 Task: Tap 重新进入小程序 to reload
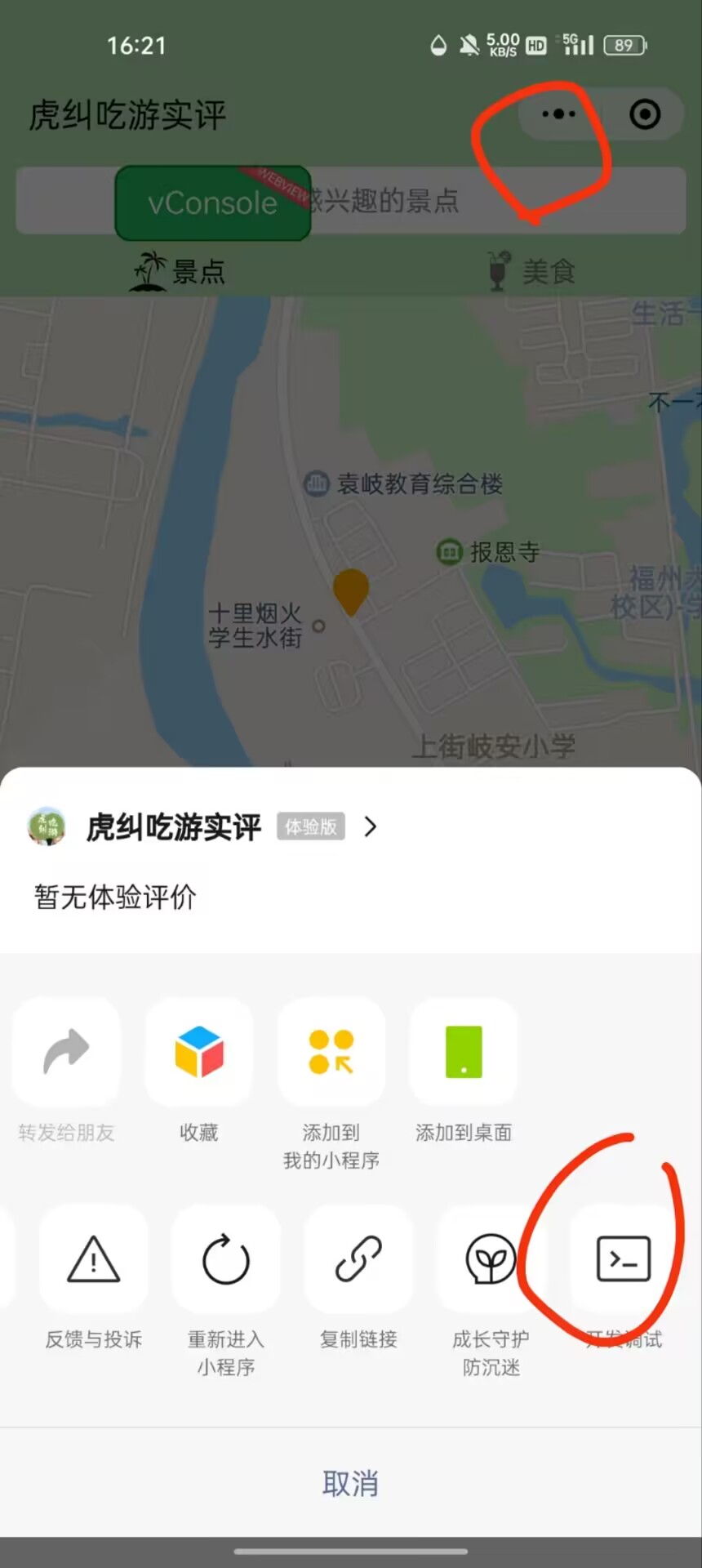[x=226, y=1259]
